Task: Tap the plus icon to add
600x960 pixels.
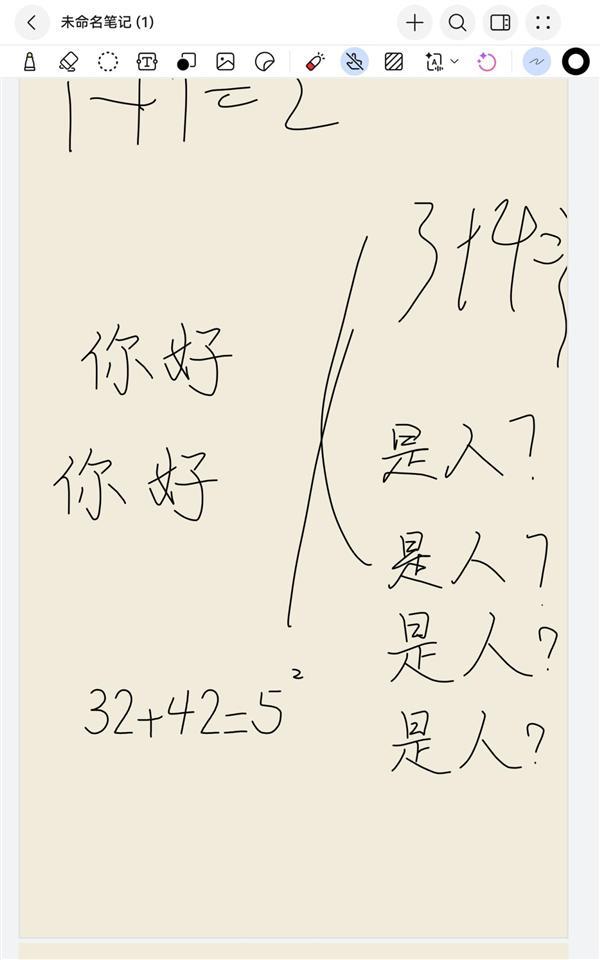Action: [415, 22]
